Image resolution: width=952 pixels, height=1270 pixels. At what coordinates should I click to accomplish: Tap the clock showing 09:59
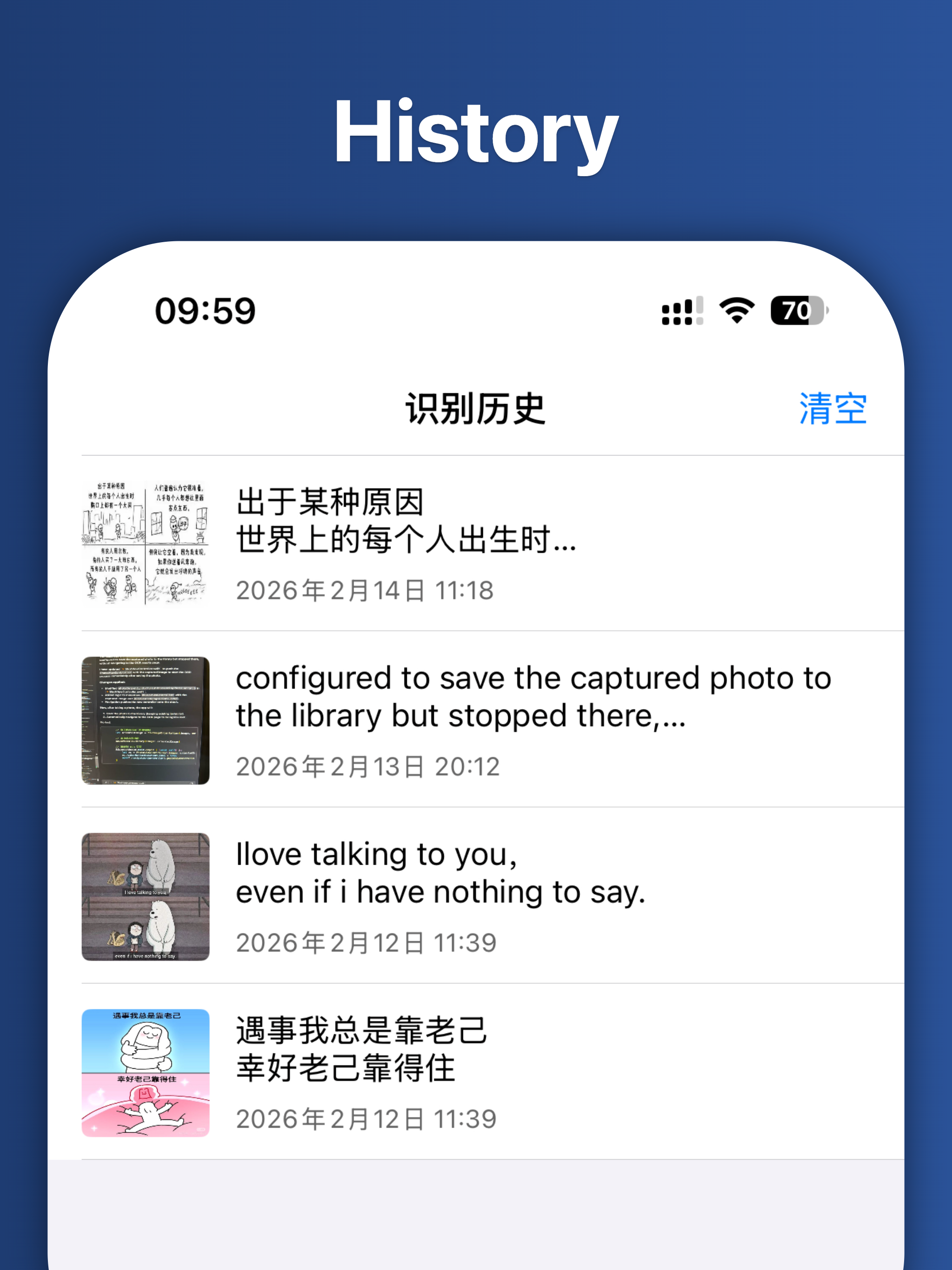[205, 311]
